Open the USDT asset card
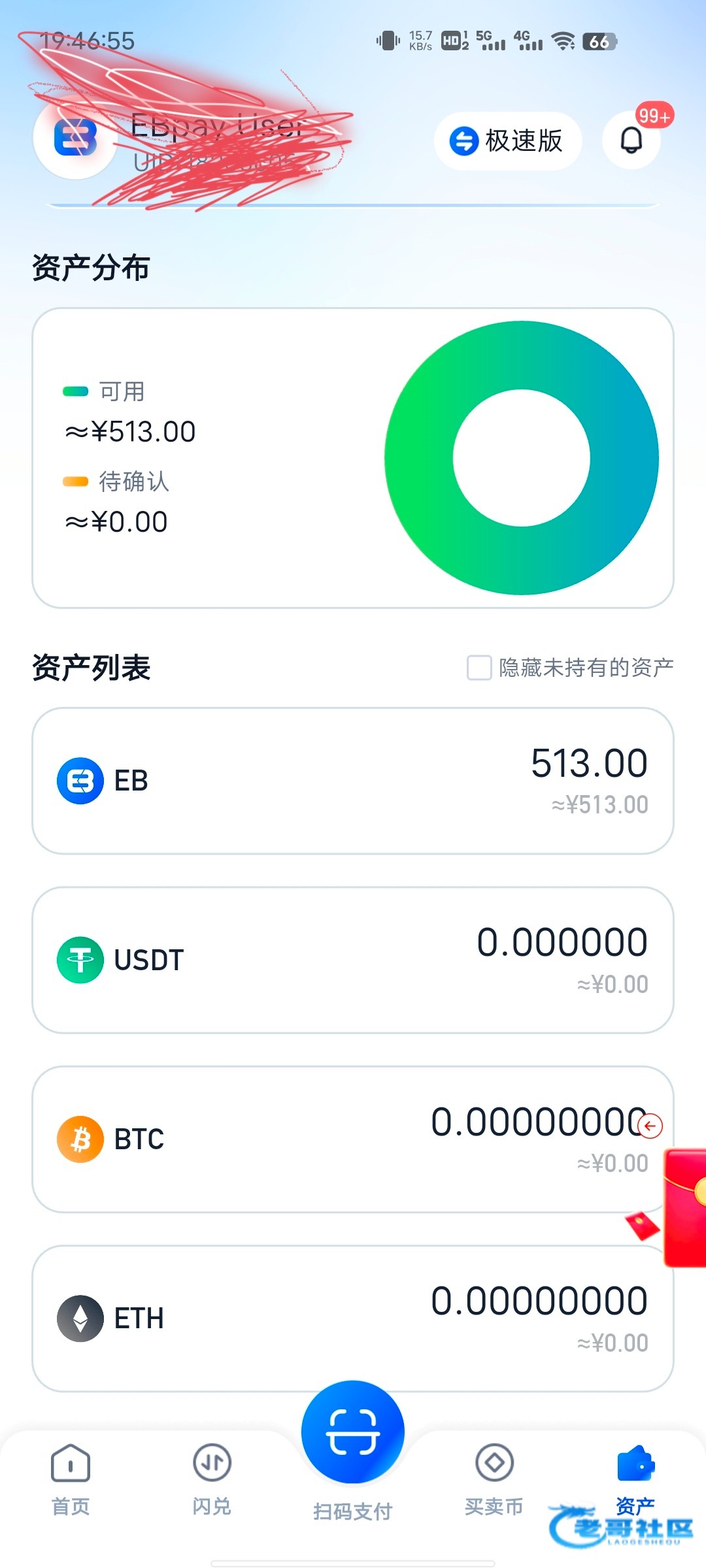This screenshot has width=706, height=1568. point(353,960)
